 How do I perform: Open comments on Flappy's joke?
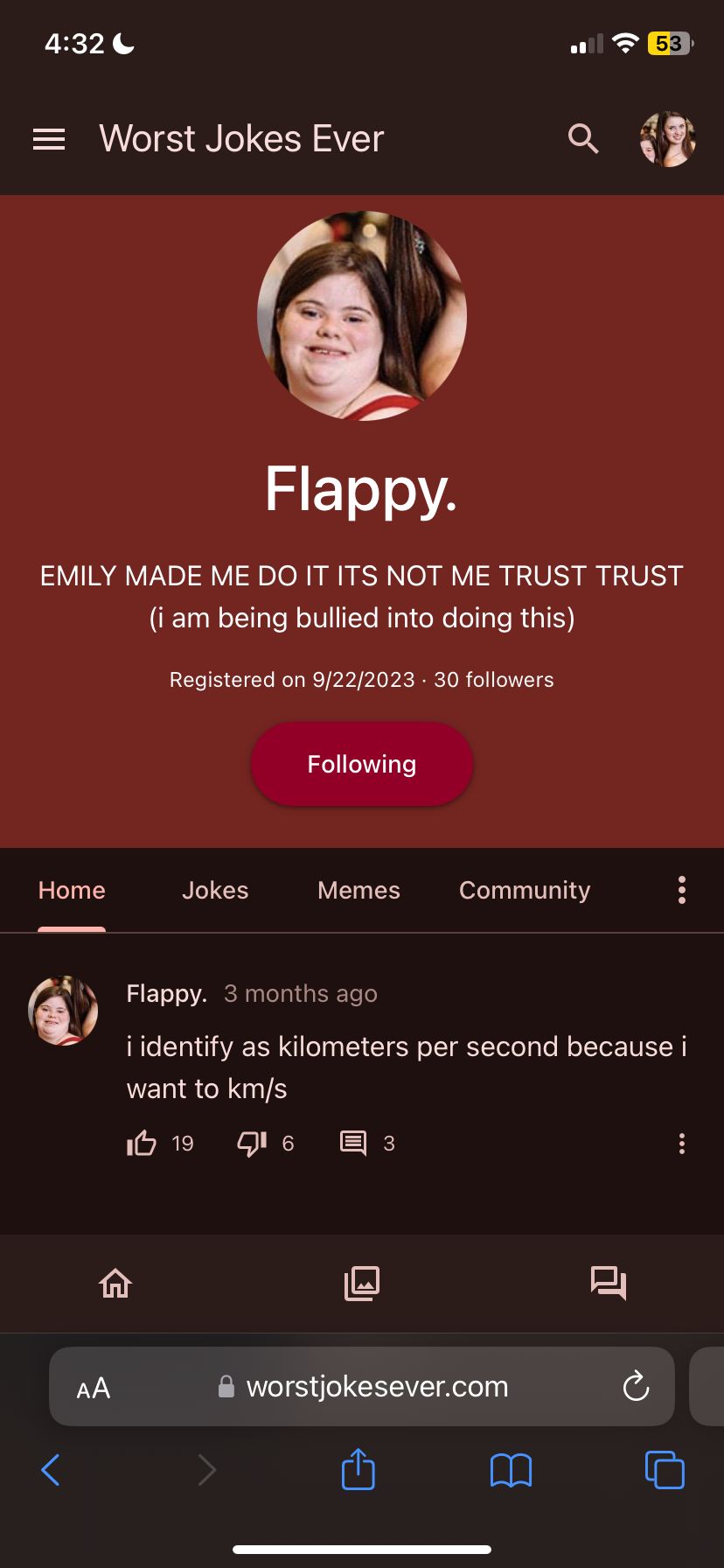tap(353, 1143)
